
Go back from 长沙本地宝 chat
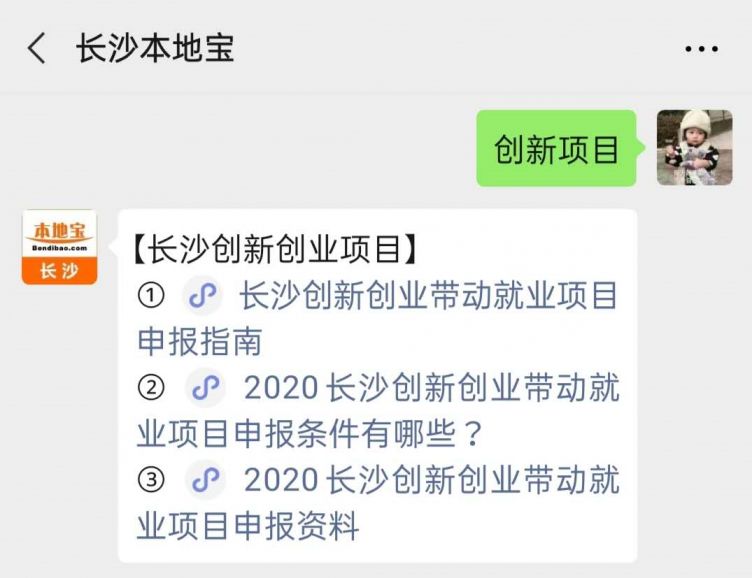point(37,48)
